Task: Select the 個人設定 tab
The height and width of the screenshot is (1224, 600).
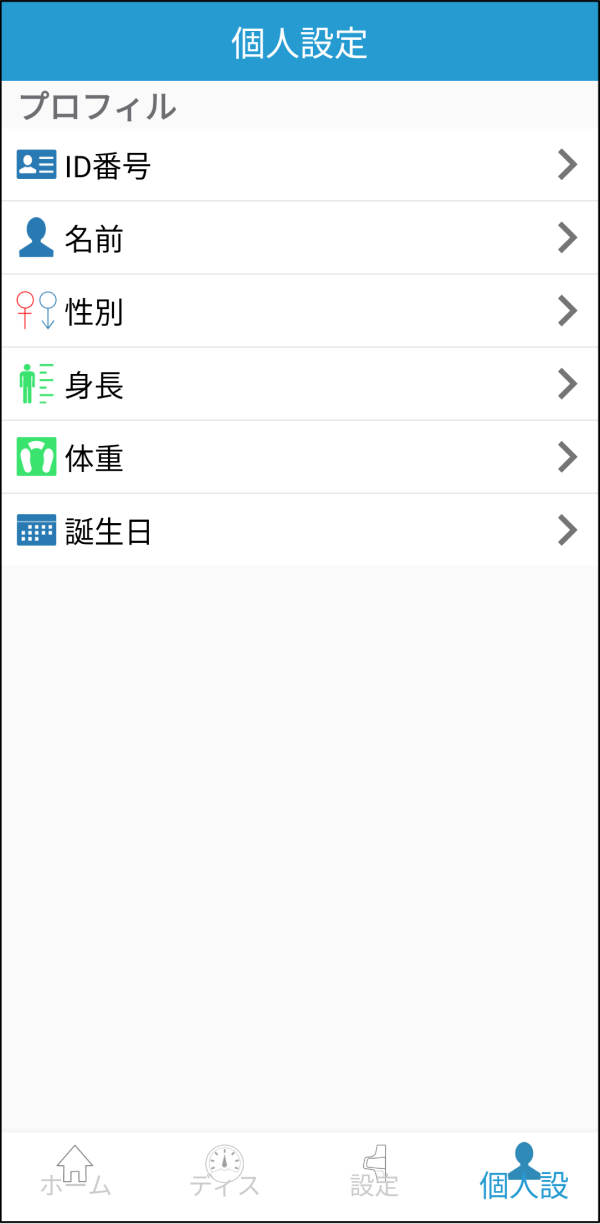Action: click(x=524, y=1172)
